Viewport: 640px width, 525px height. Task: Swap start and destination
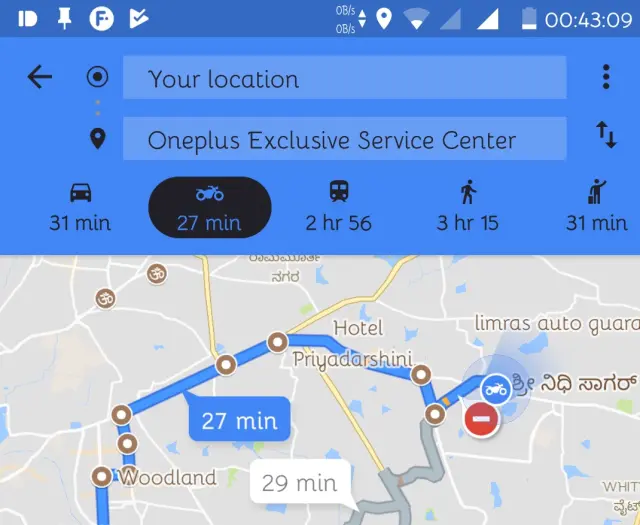pyautogui.click(x=606, y=136)
